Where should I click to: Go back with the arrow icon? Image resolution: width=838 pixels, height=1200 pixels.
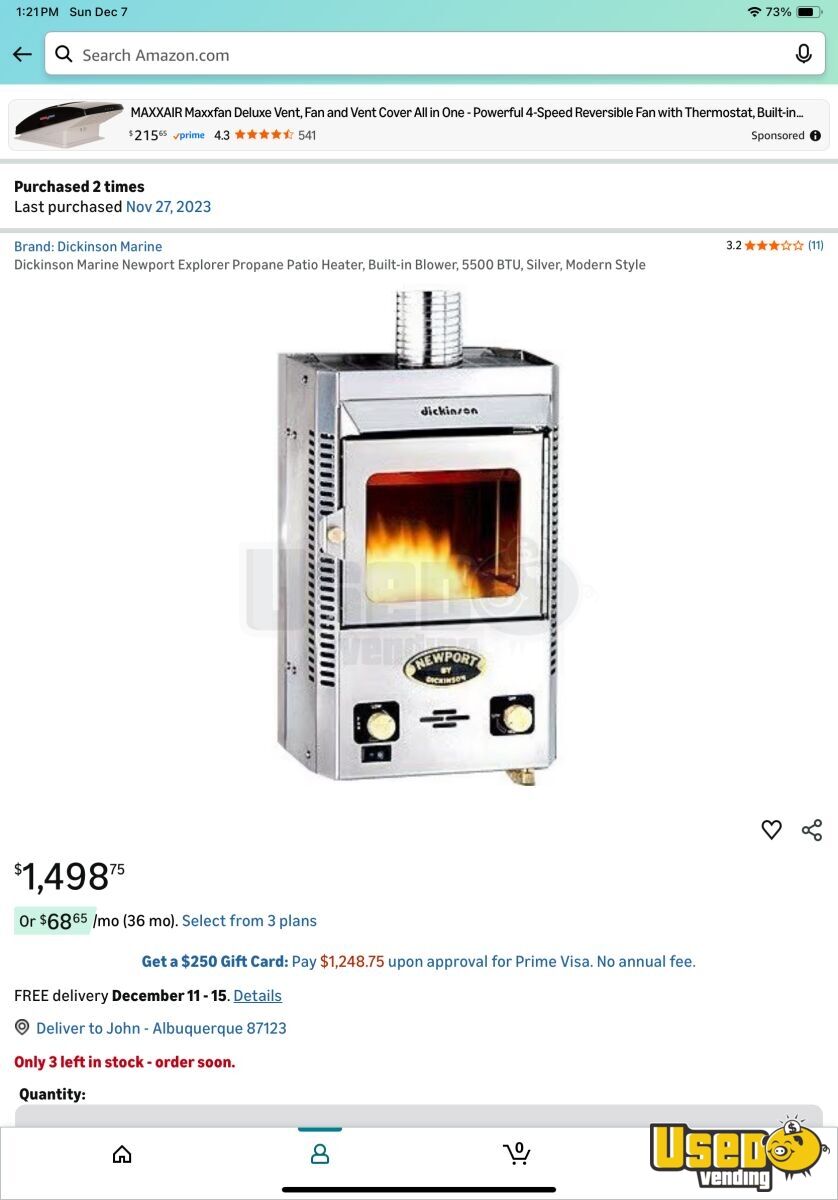point(22,55)
